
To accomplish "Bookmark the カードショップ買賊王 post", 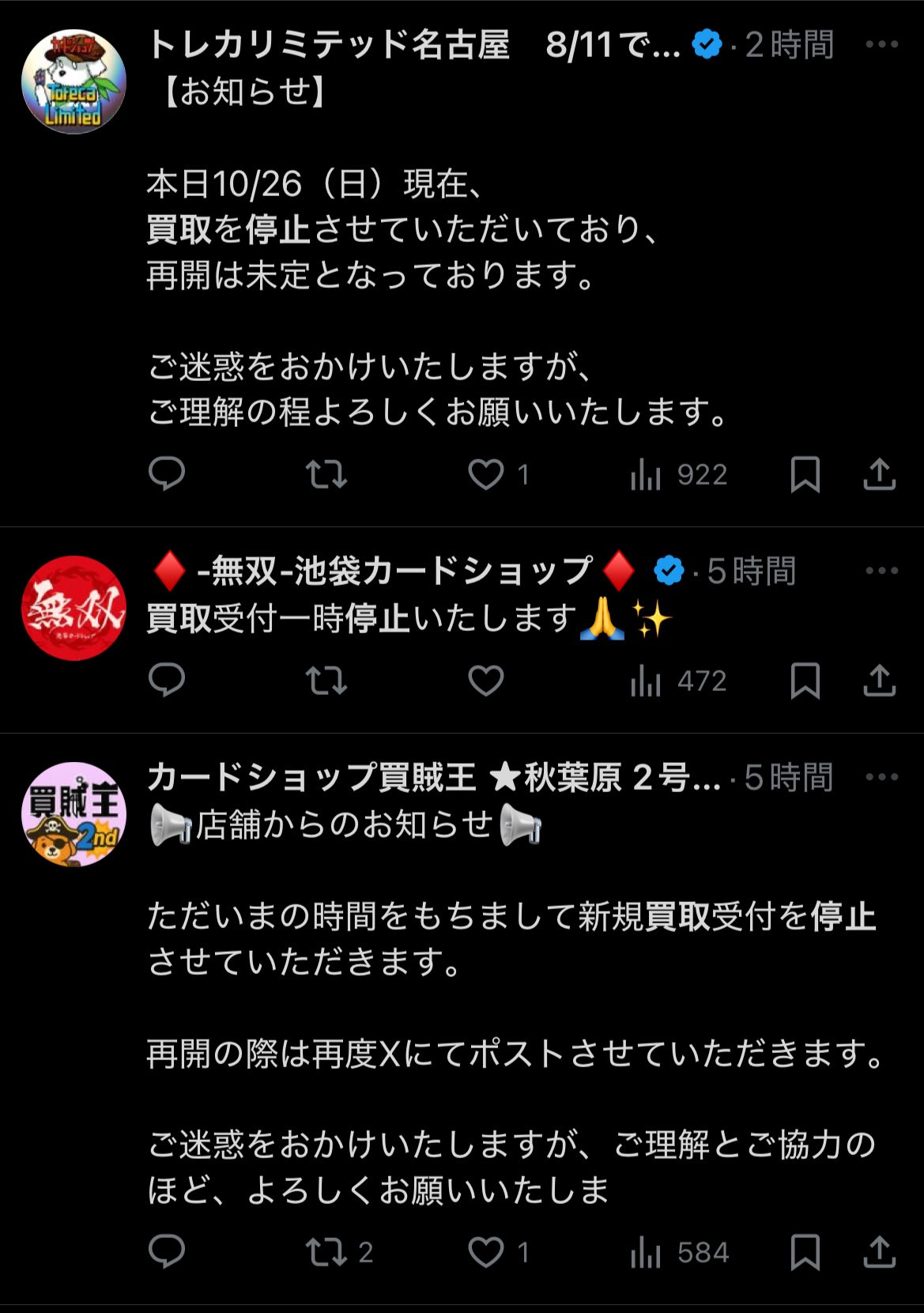I will [x=805, y=1252].
